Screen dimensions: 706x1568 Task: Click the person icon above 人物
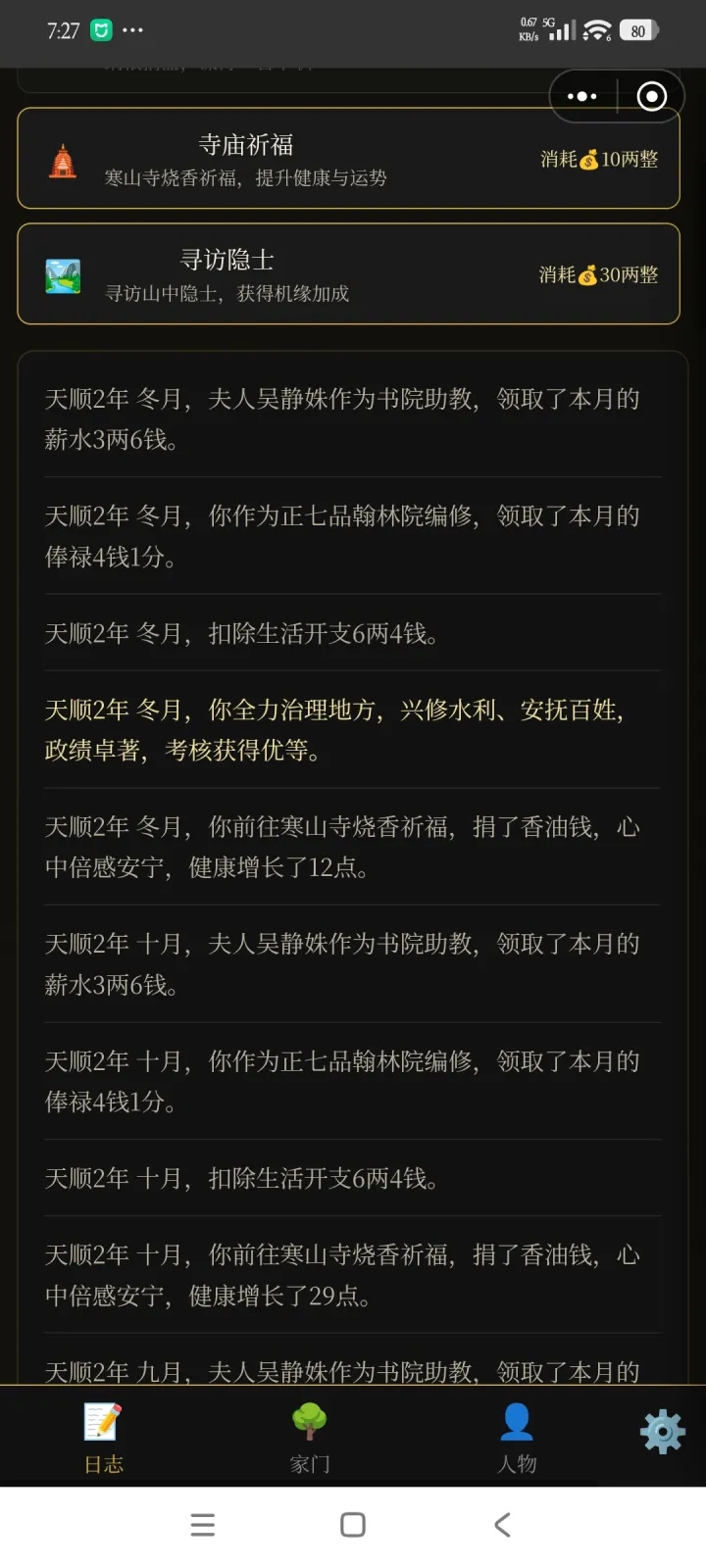(x=517, y=1421)
